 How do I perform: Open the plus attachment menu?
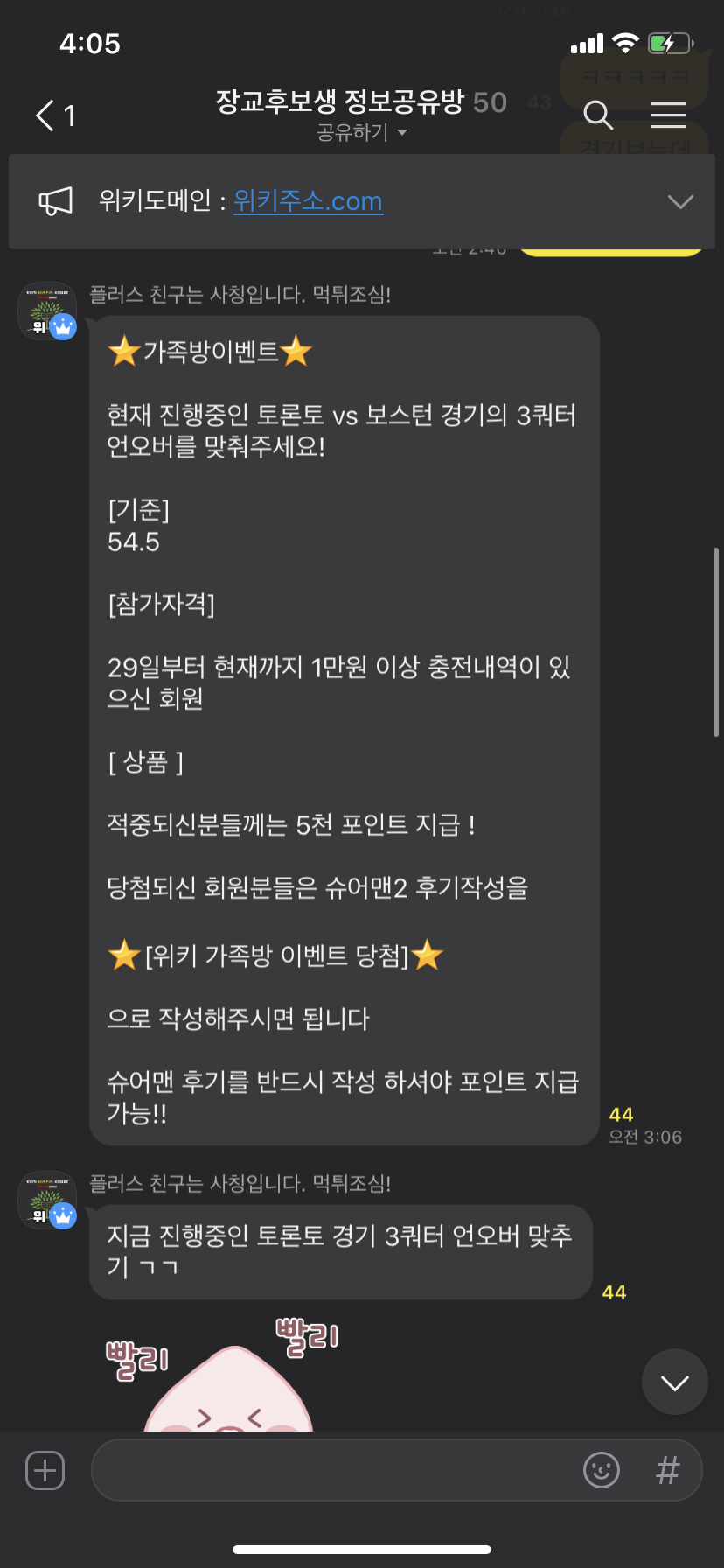45,1470
